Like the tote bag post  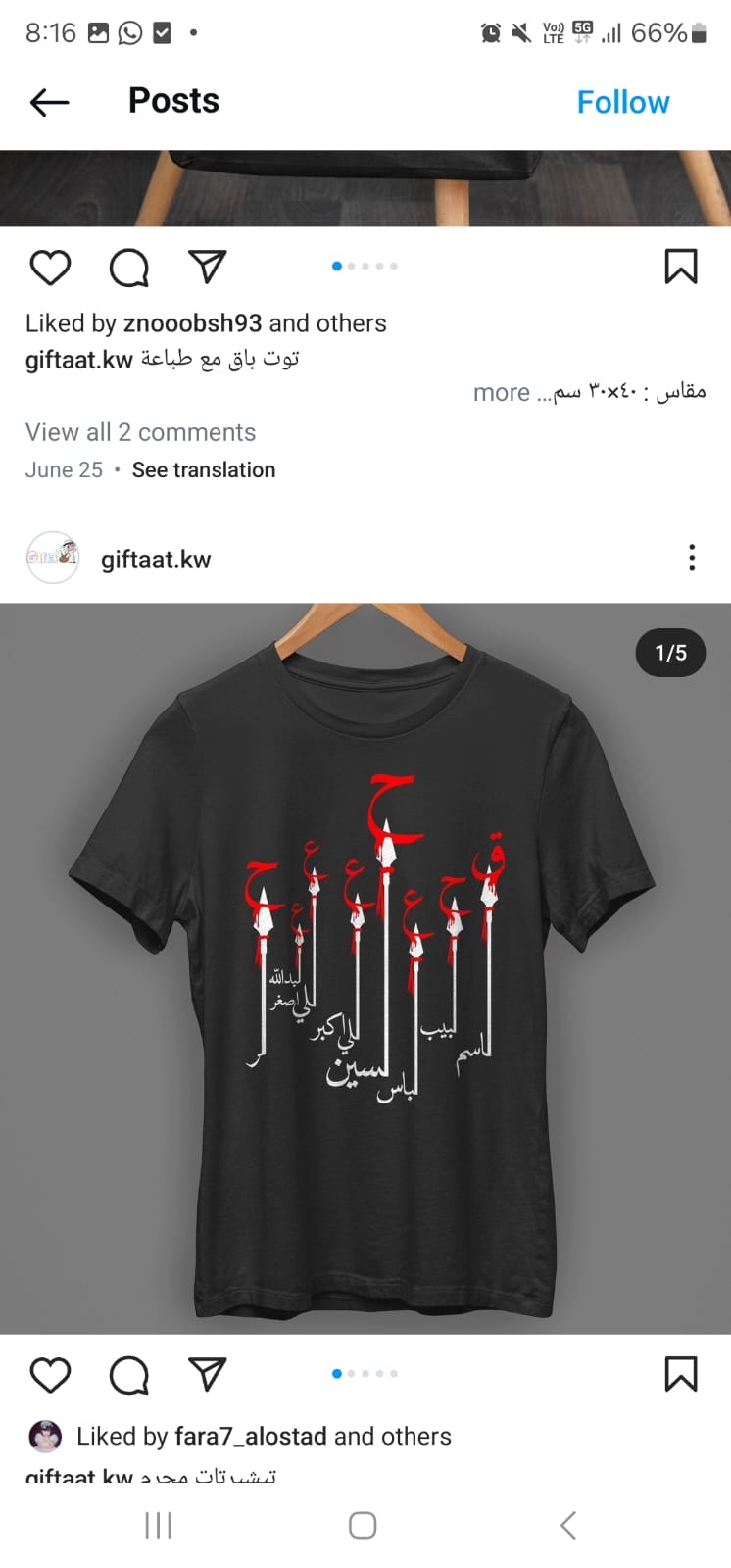[x=50, y=267]
